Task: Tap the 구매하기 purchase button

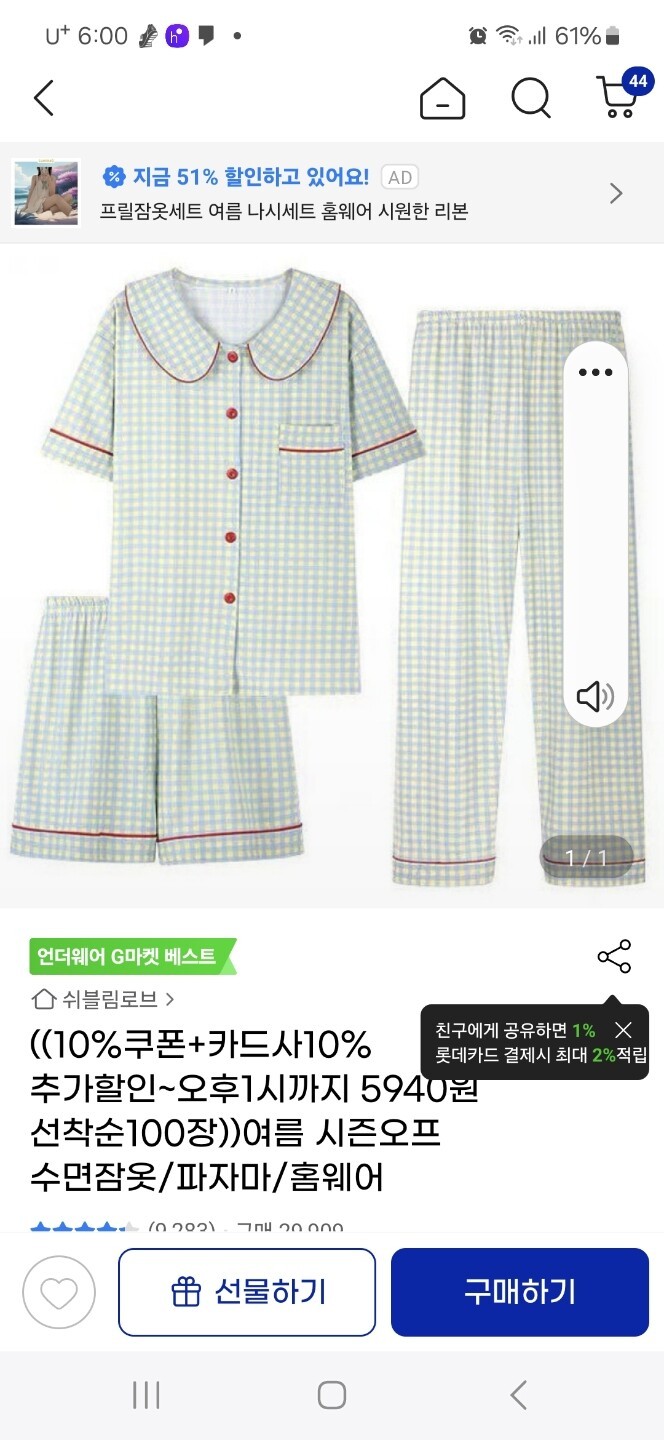Action: [x=519, y=1292]
